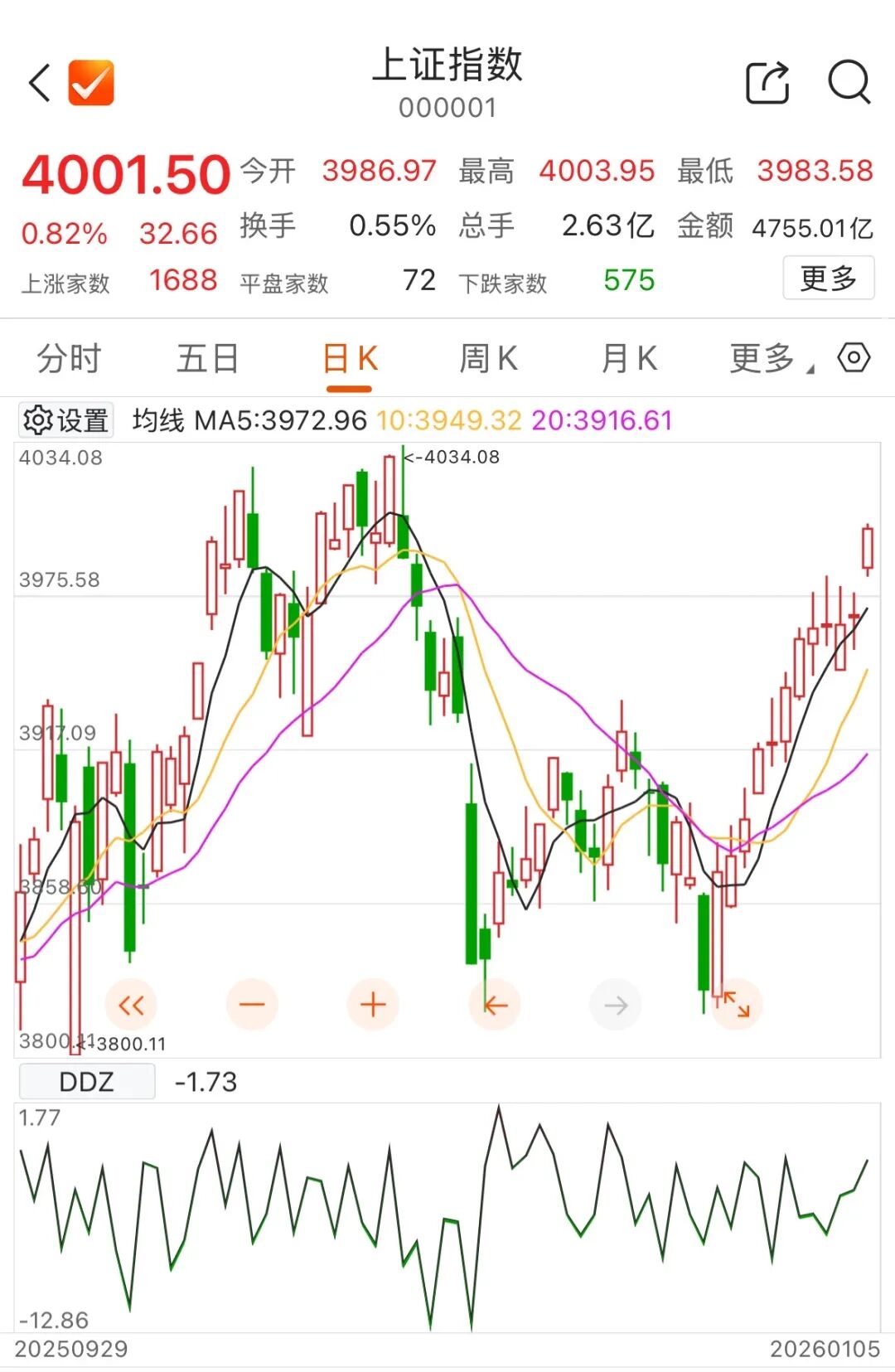Expand the chart to full screen
895x1372 pixels.
click(736, 1004)
